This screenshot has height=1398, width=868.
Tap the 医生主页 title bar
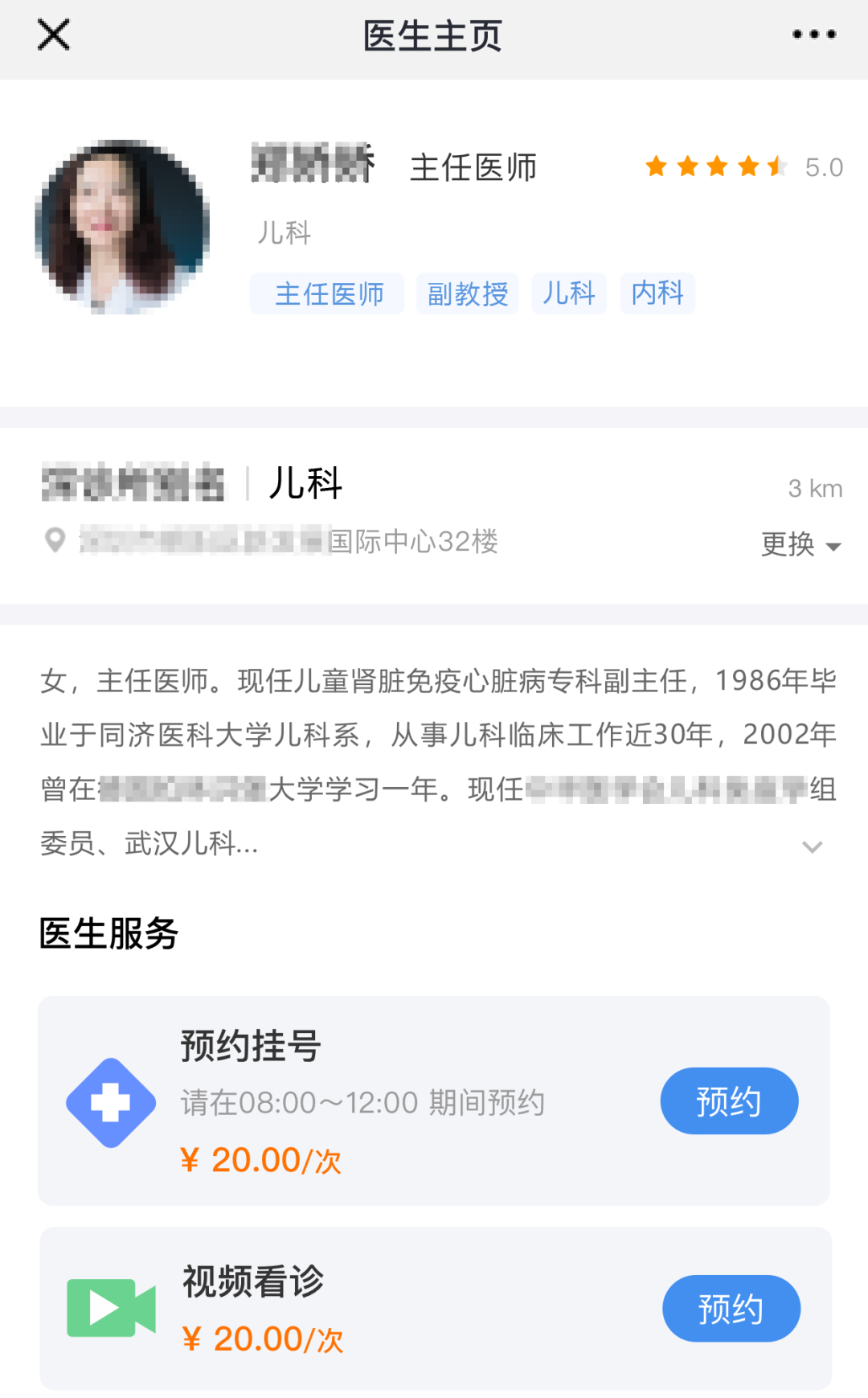point(433,35)
